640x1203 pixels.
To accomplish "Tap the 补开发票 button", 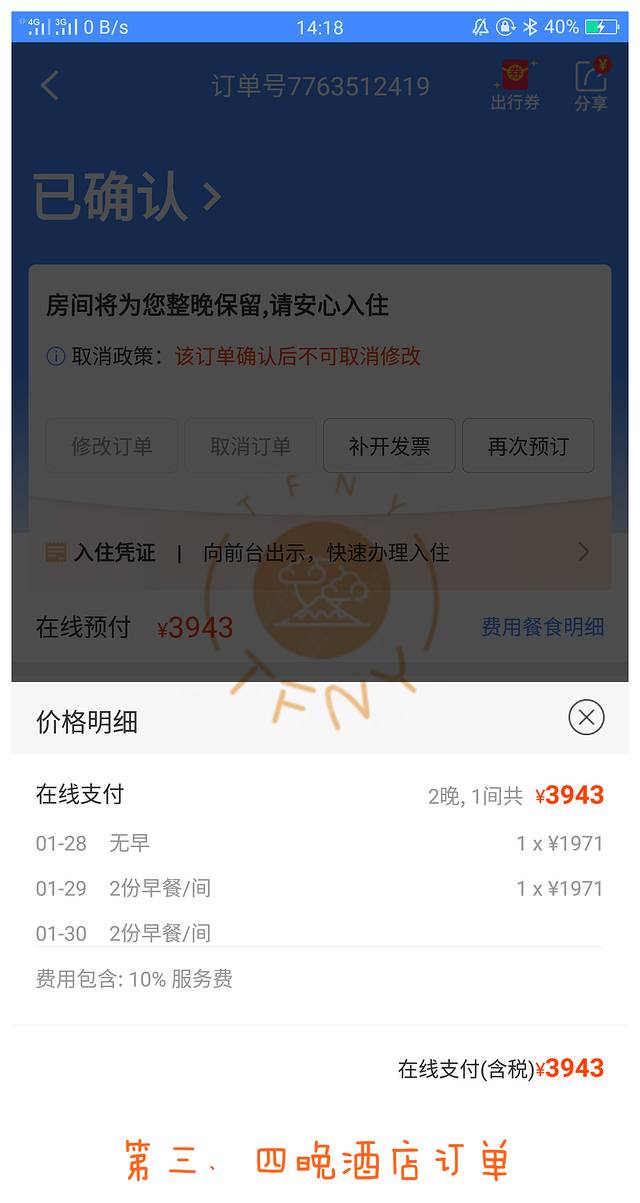I will pyautogui.click(x=389, y=446).
